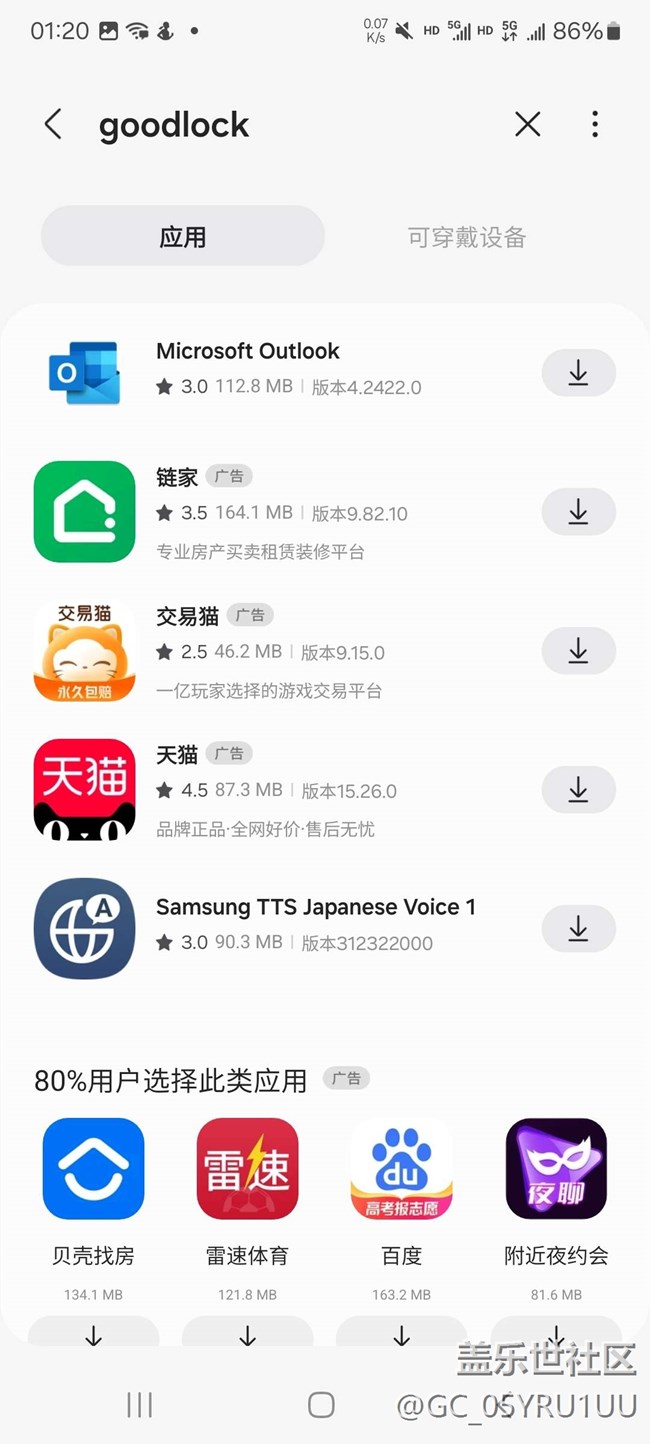
Task: Download the 交易猫 app
Action: [x=578, y=651]
